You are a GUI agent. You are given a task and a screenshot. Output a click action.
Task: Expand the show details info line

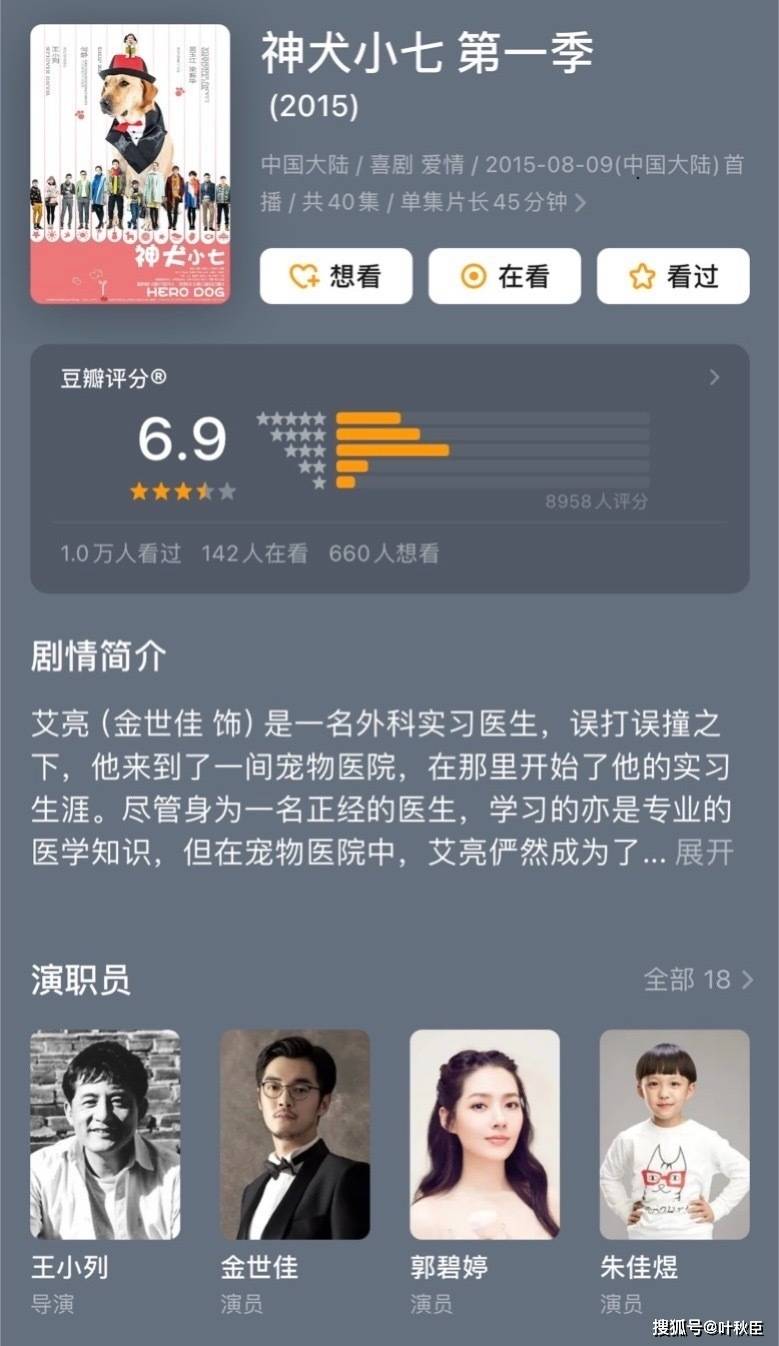(580, 203)
